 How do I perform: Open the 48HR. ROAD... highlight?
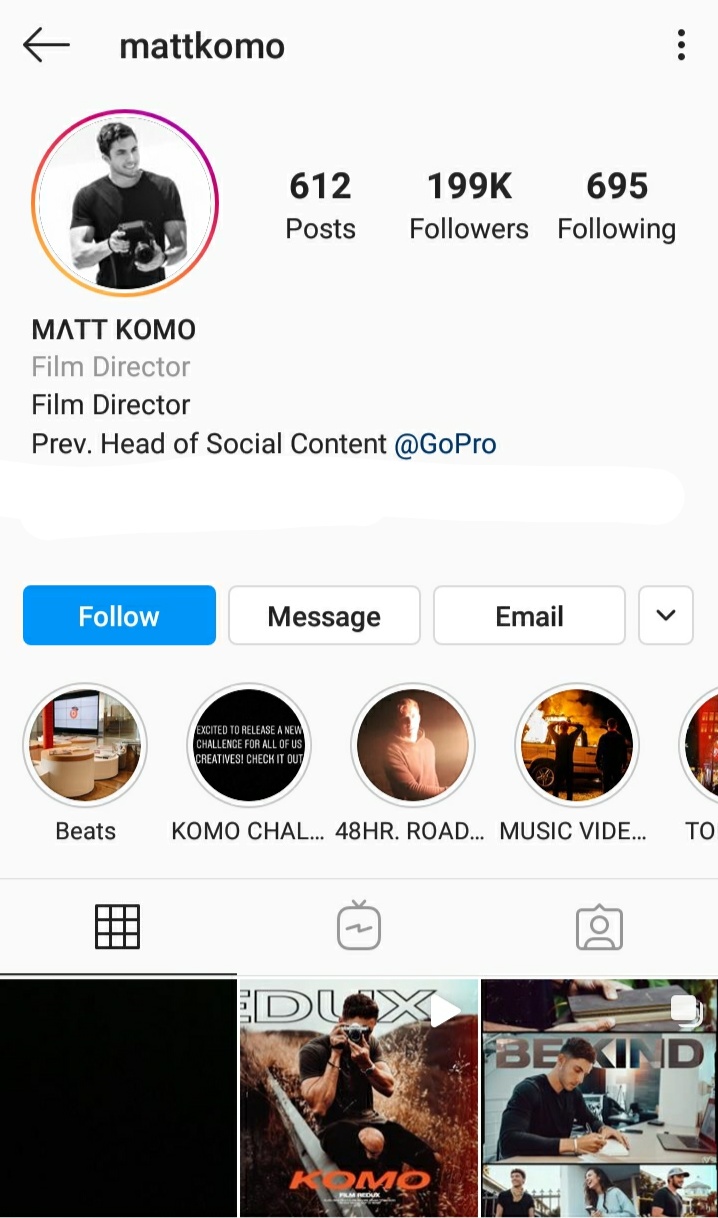click(x=413, y=745)
